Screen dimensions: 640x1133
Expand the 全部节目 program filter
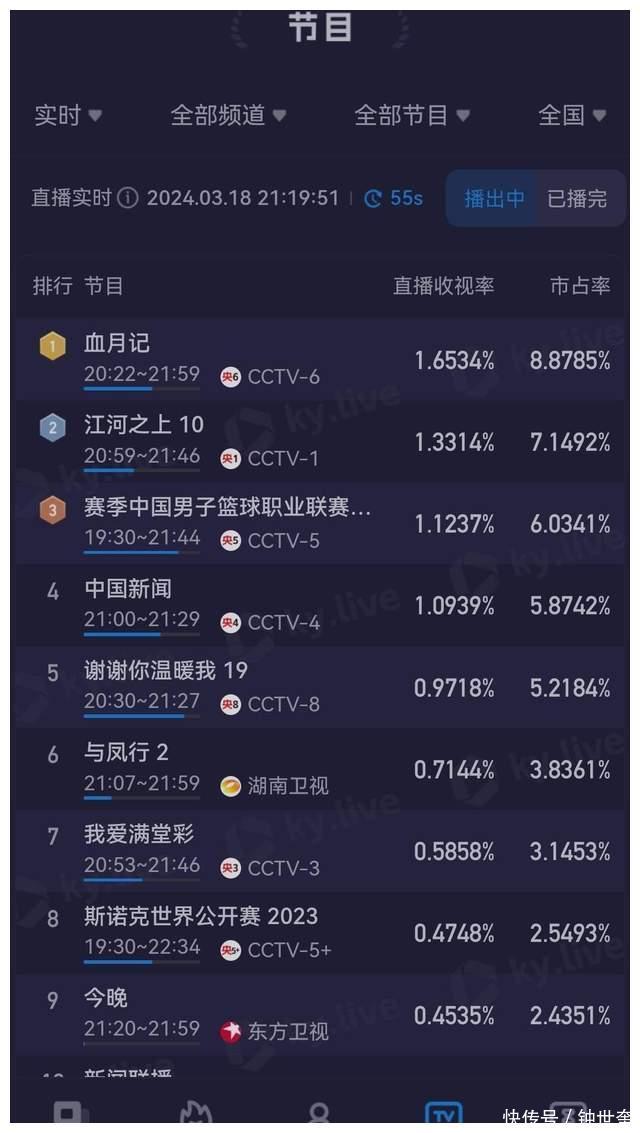[x=411, y=115]
